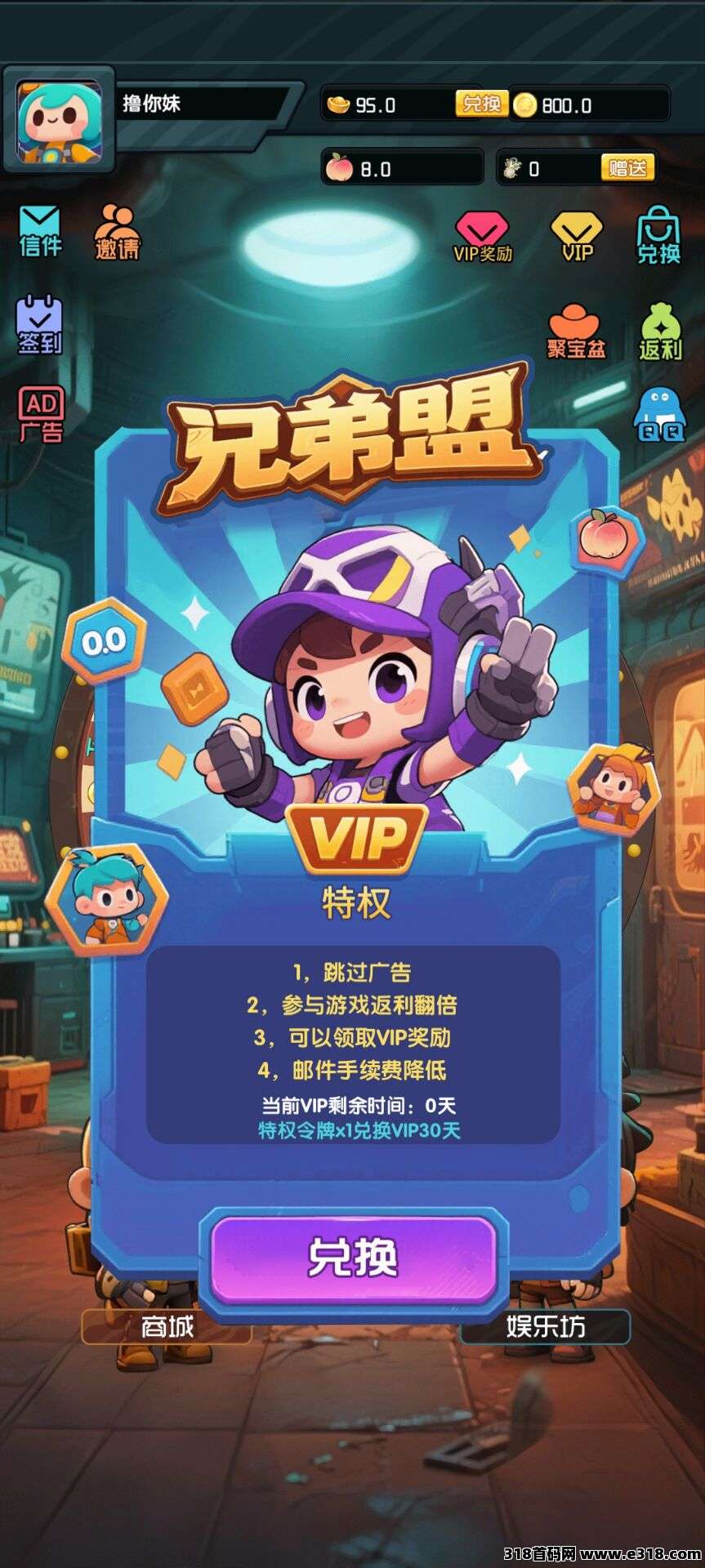Open the 兑换 shopping bag icon
The height and width of the screenshot is (1568, 705).
pos(658,235)
